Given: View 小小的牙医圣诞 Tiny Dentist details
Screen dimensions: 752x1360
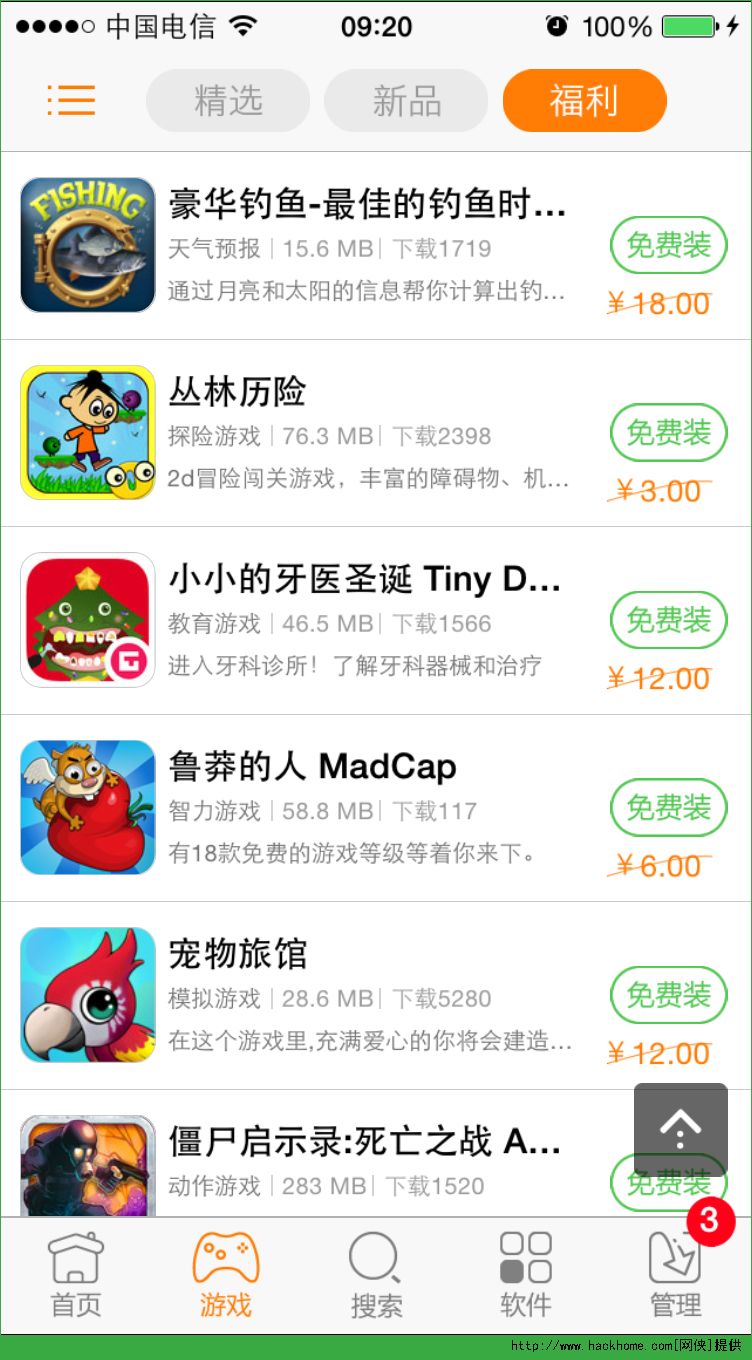Looking at the screenshot, I should [x=364, y=579].
